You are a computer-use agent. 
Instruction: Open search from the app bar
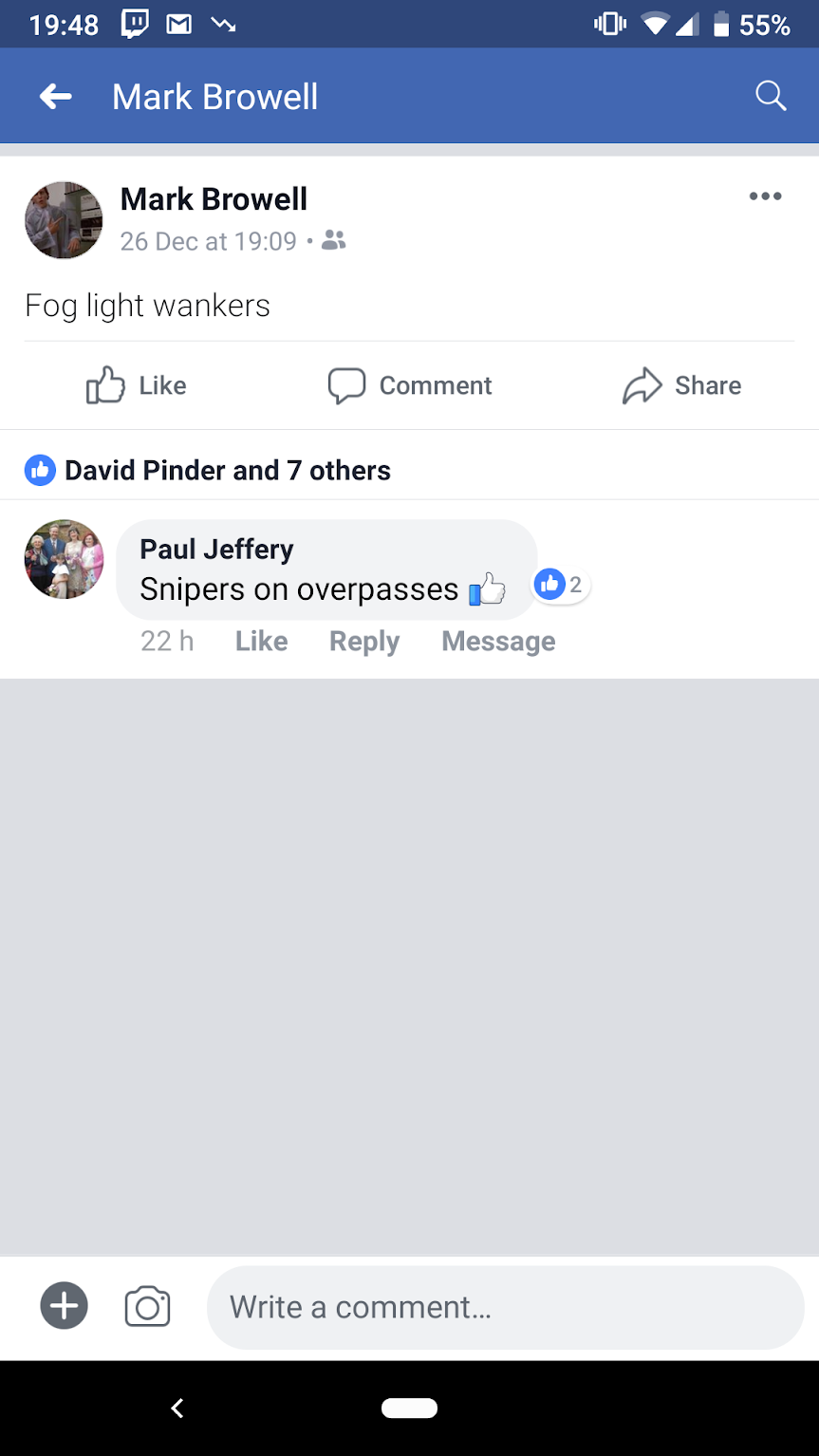(x=770, y=96)
